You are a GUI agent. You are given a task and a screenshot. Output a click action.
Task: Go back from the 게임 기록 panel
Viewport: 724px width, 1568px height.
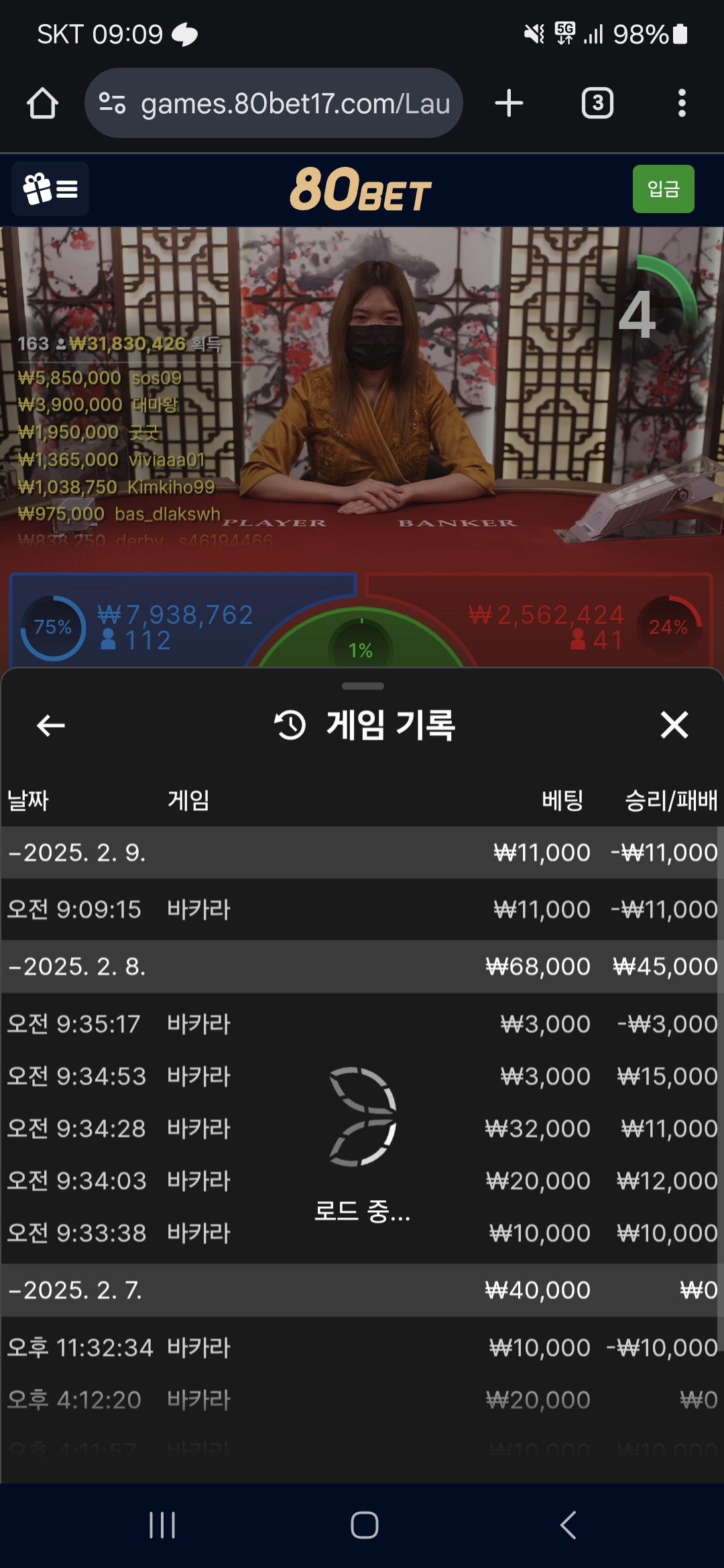point(51,725)
